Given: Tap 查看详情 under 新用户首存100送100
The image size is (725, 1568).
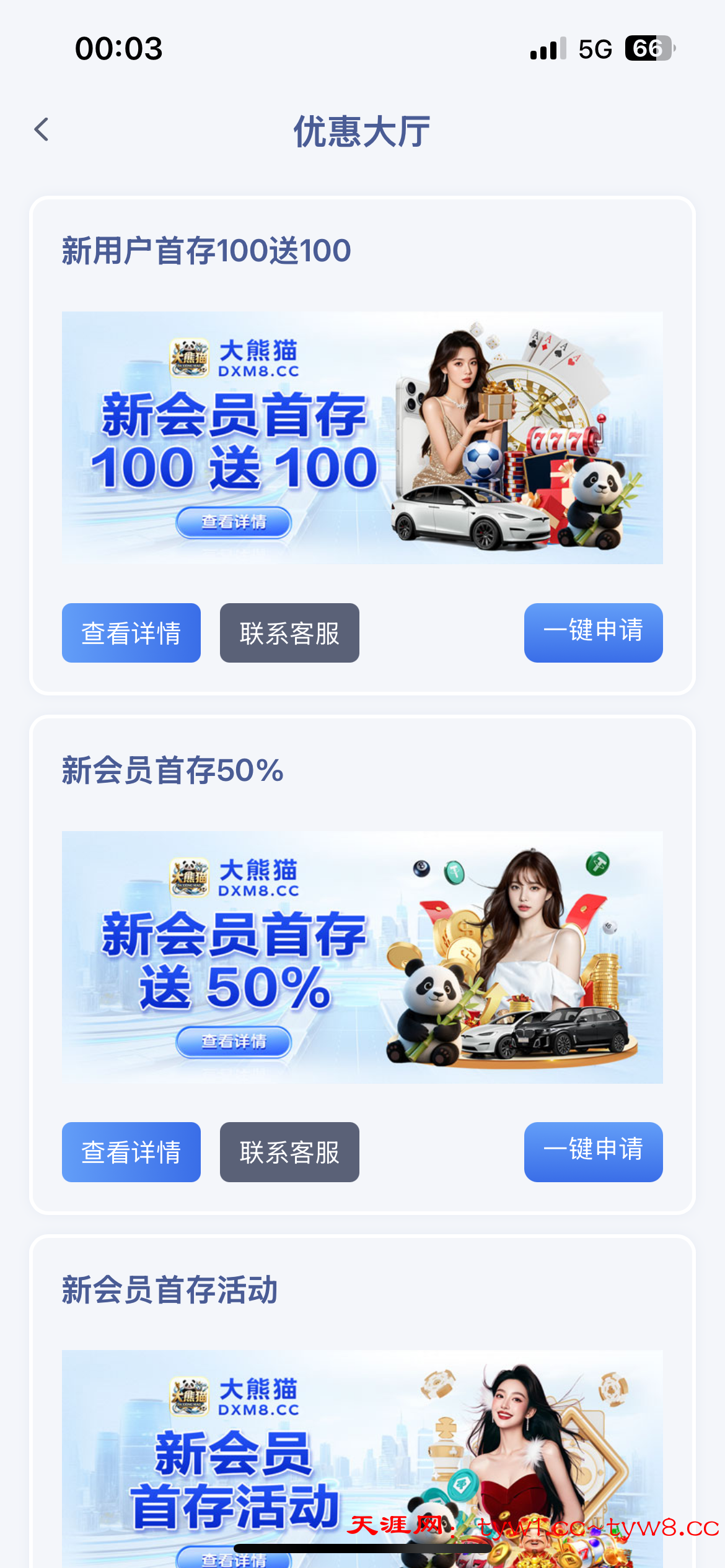Looking at the screenshot, I should (131, 633).
